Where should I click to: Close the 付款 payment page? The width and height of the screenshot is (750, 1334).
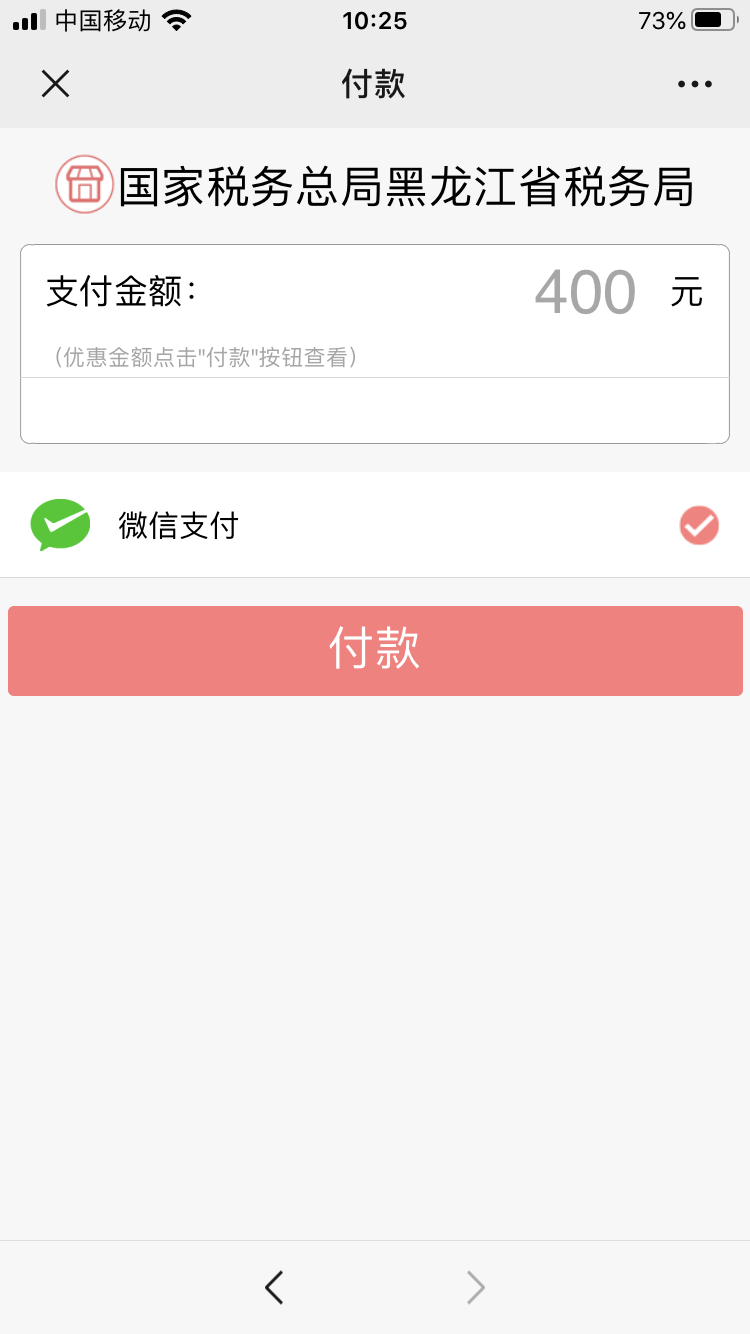[x=55, y=84]
